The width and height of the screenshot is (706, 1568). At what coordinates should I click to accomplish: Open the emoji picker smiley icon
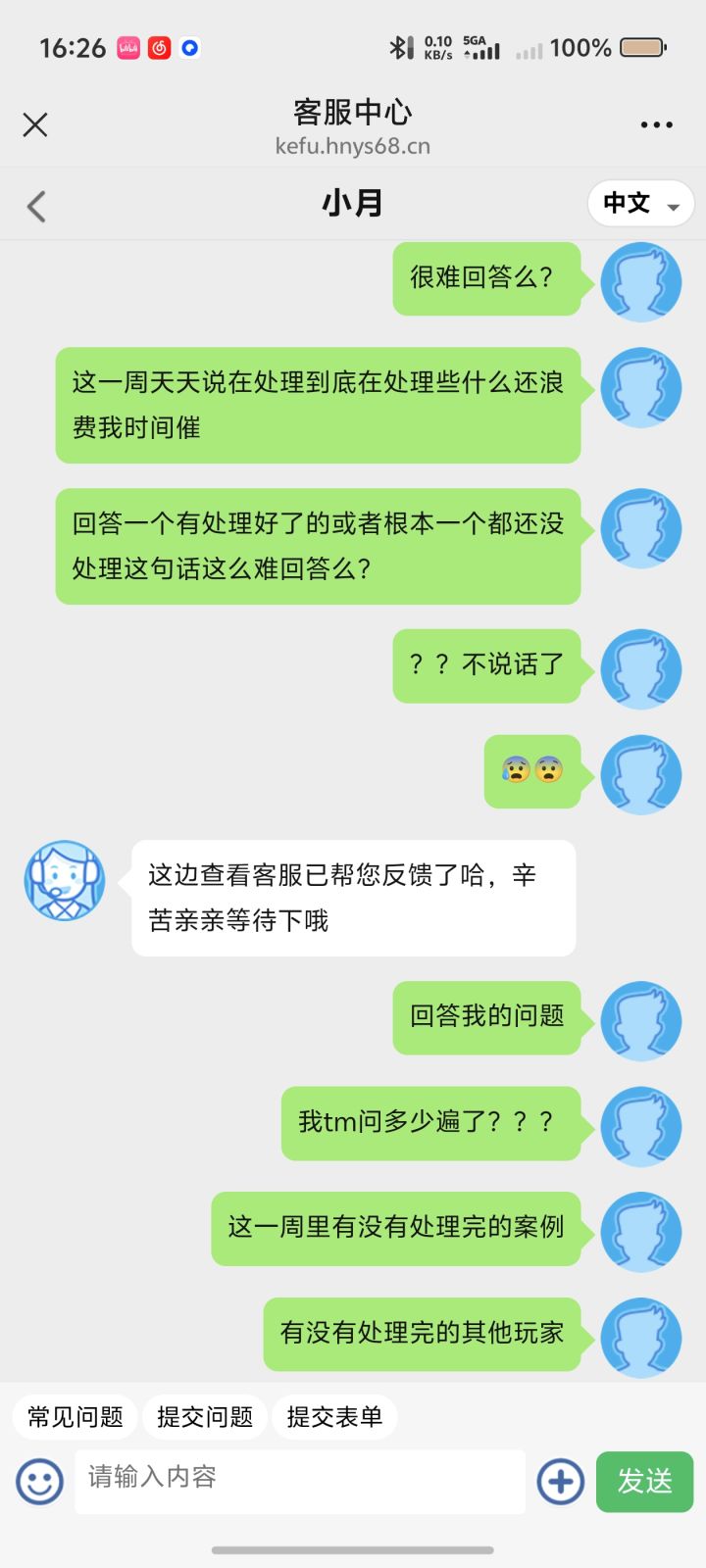(x=39, y=1482)
